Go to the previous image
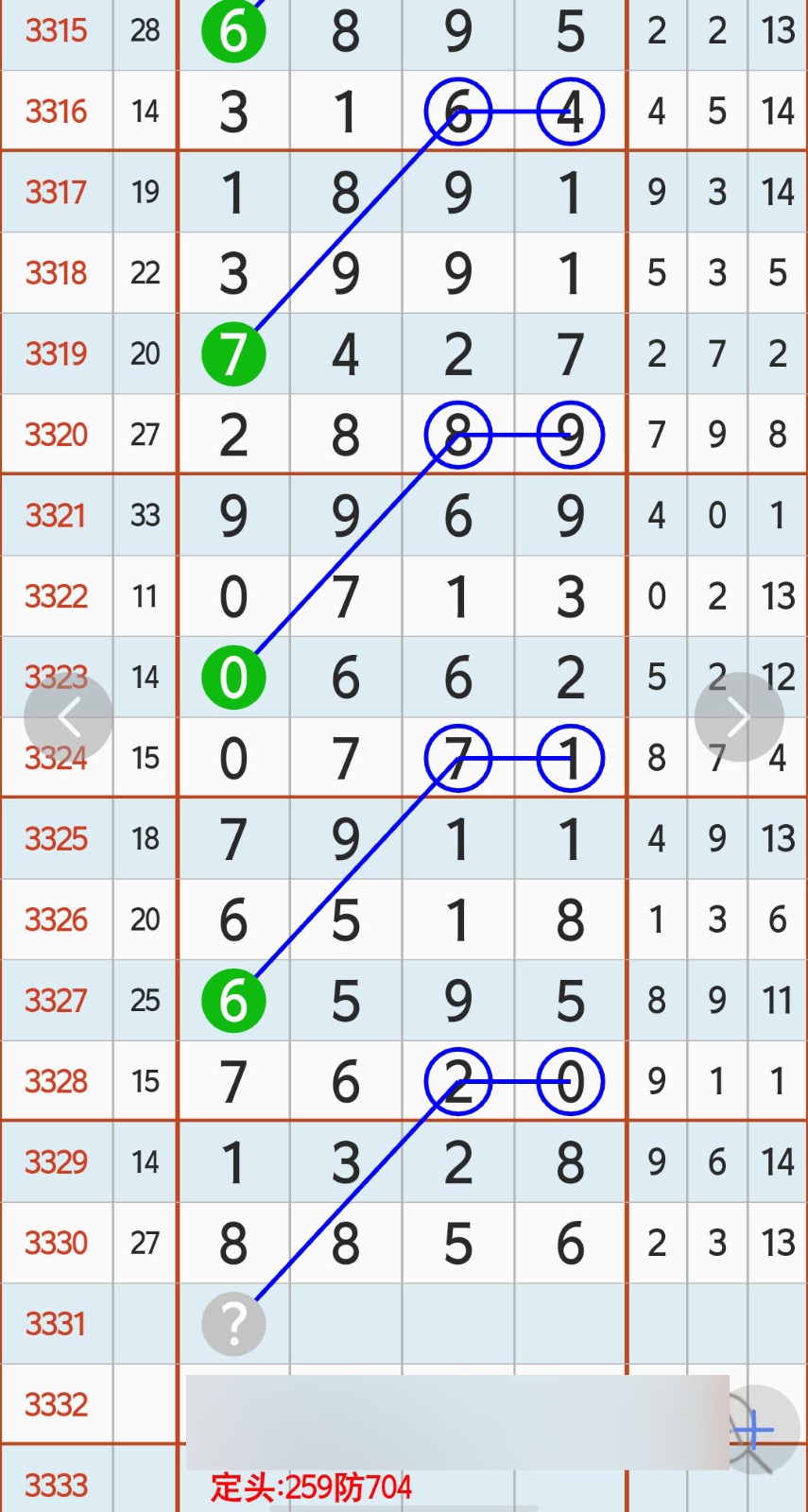 tap(68, 717)
